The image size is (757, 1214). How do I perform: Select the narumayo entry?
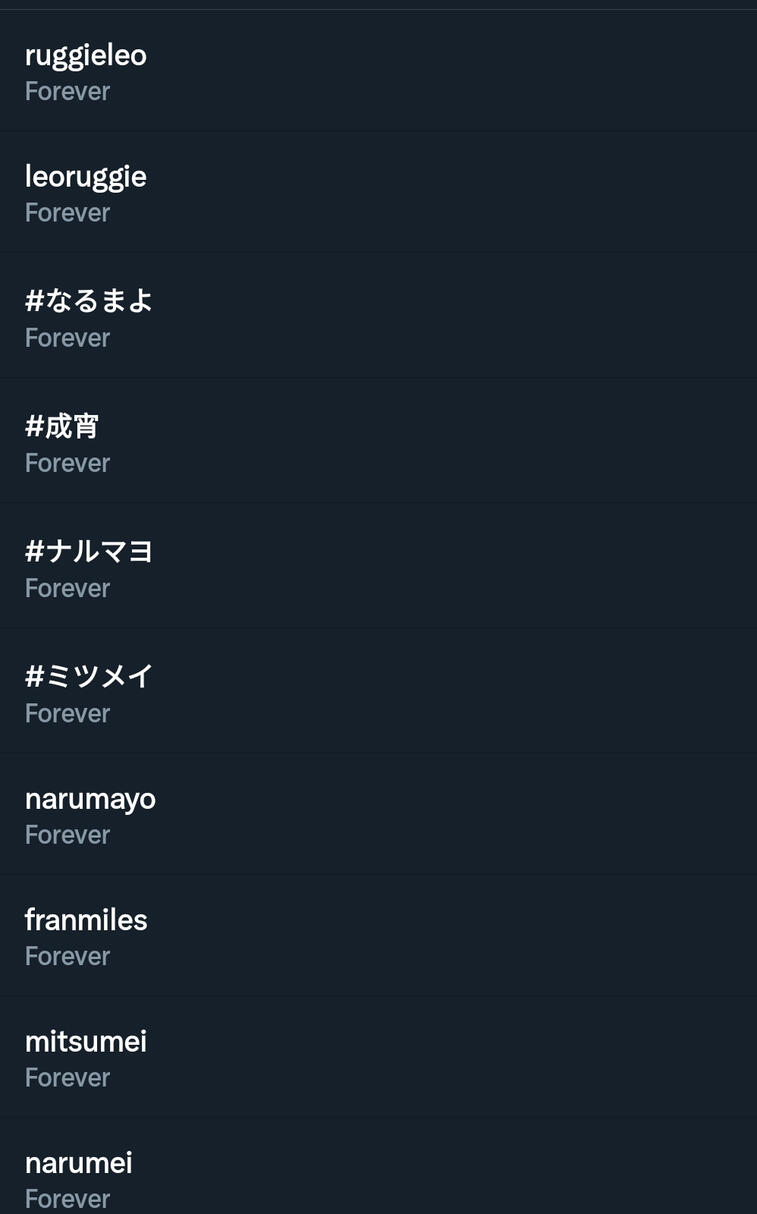(378, 814)
